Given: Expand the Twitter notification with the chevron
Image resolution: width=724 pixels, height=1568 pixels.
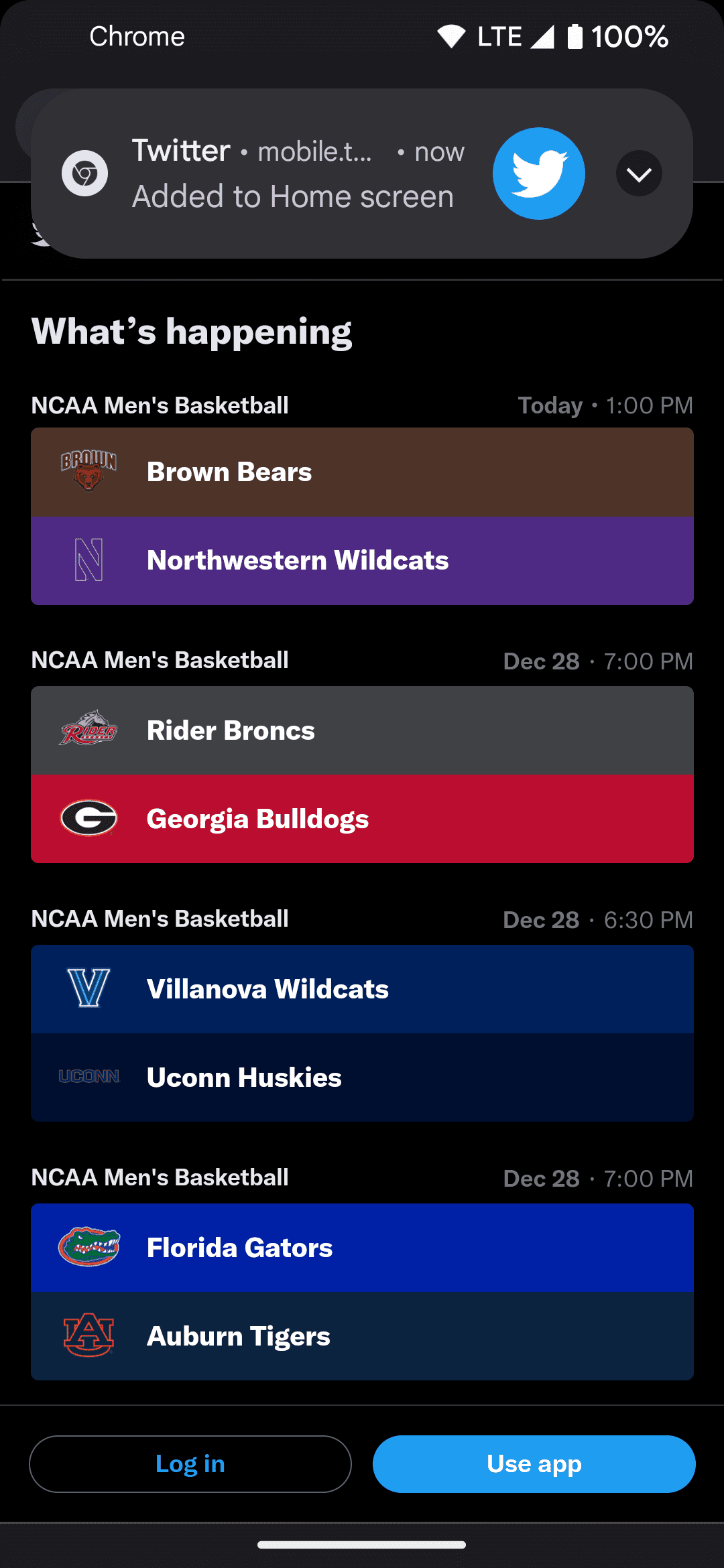Looking at the screenshot, I should [x=638, y=173].
